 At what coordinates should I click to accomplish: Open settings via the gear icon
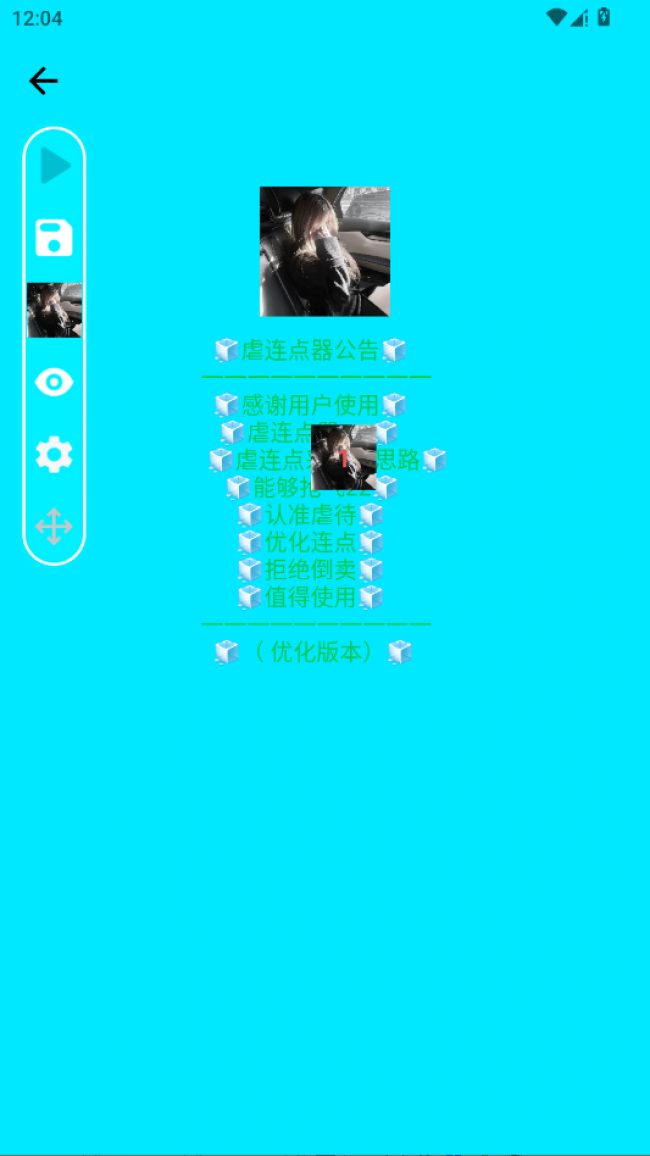point(54,454)
